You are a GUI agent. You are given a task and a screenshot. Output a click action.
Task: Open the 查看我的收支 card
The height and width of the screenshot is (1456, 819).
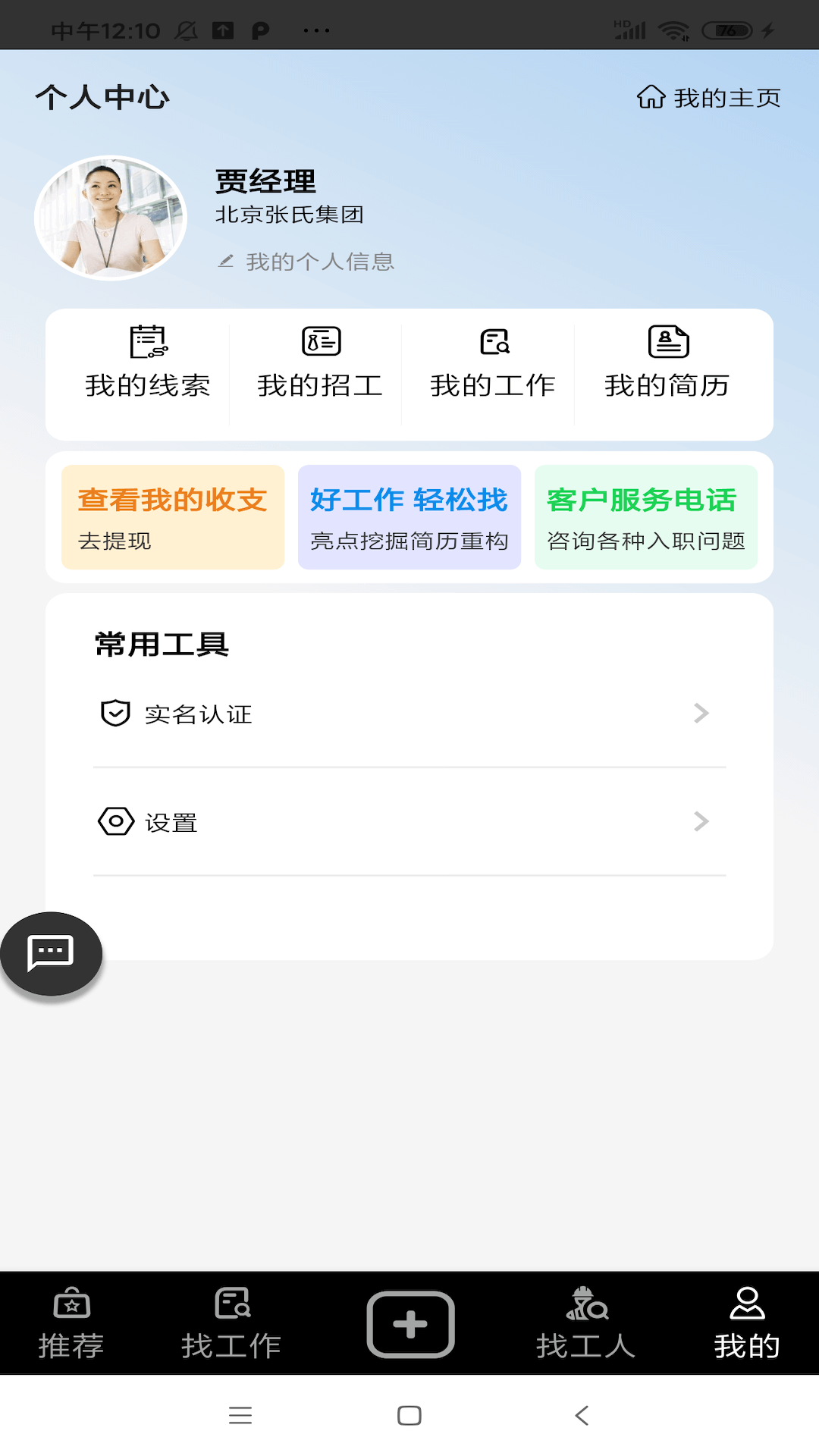point(173,517)
